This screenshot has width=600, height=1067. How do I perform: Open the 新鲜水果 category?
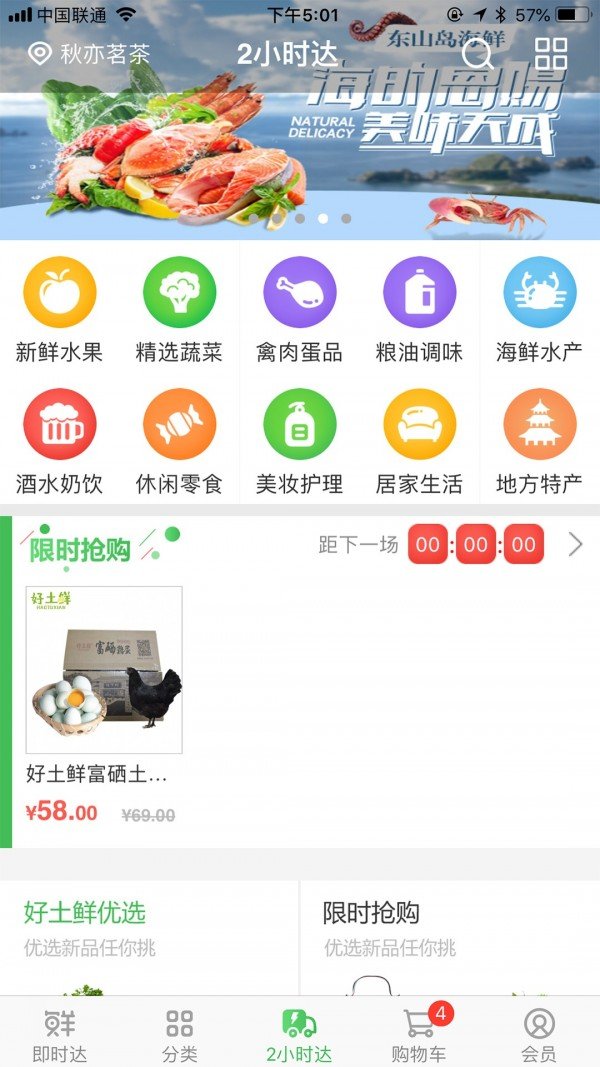(60, 310)
